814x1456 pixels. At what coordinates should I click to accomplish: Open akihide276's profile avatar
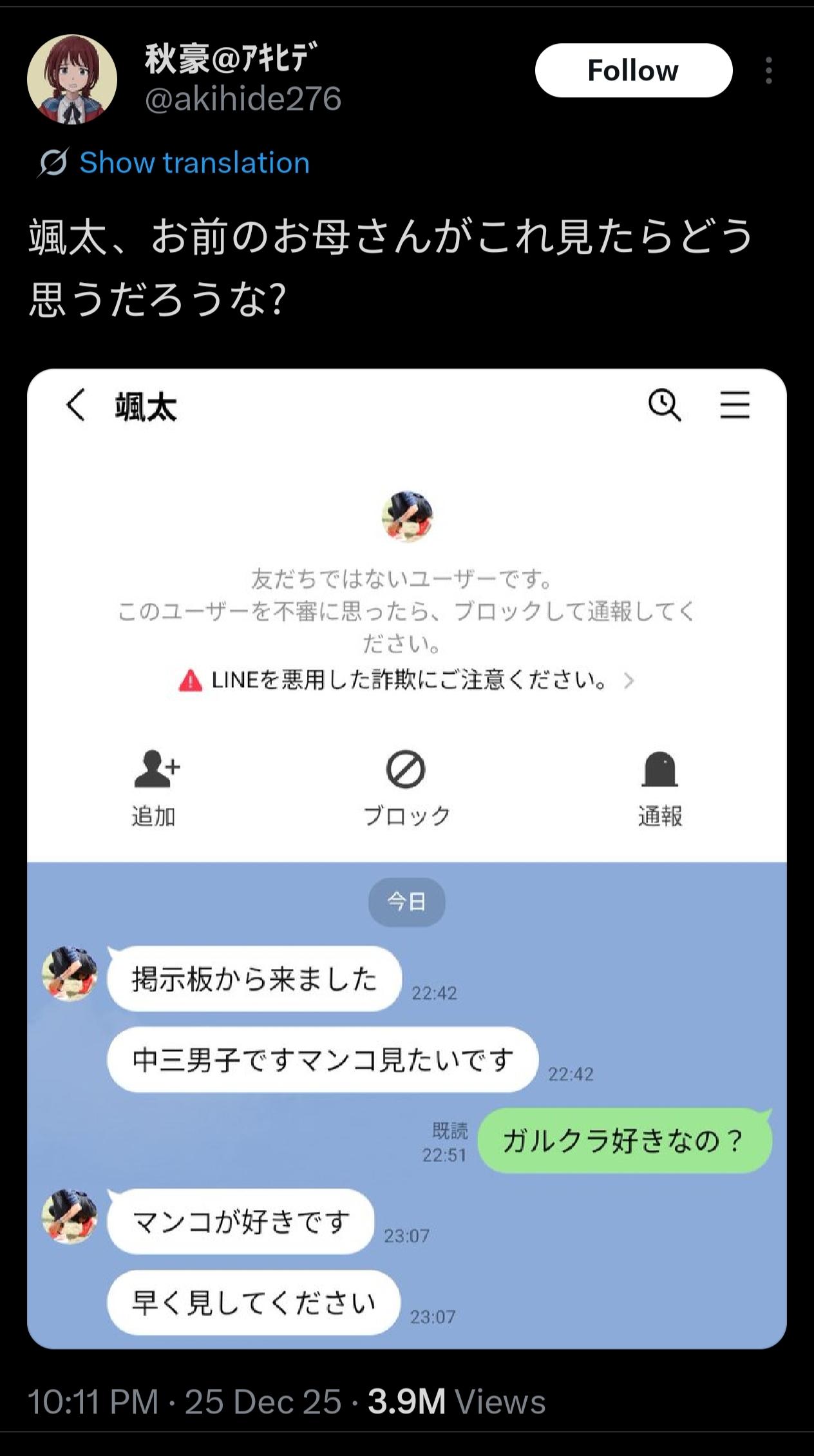point(72,79)
